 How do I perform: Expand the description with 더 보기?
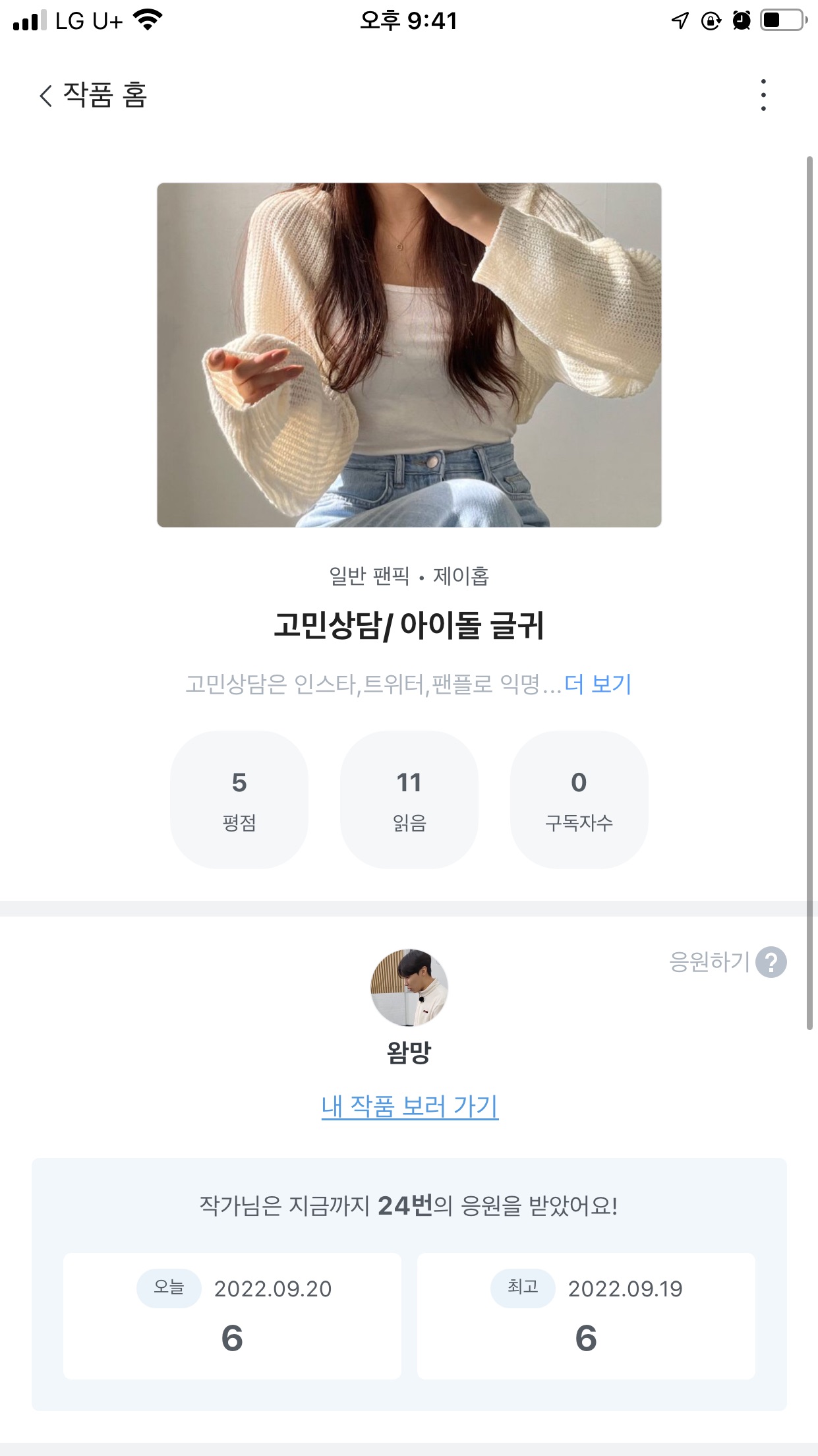pyautogui.click(x=598, y=684)
